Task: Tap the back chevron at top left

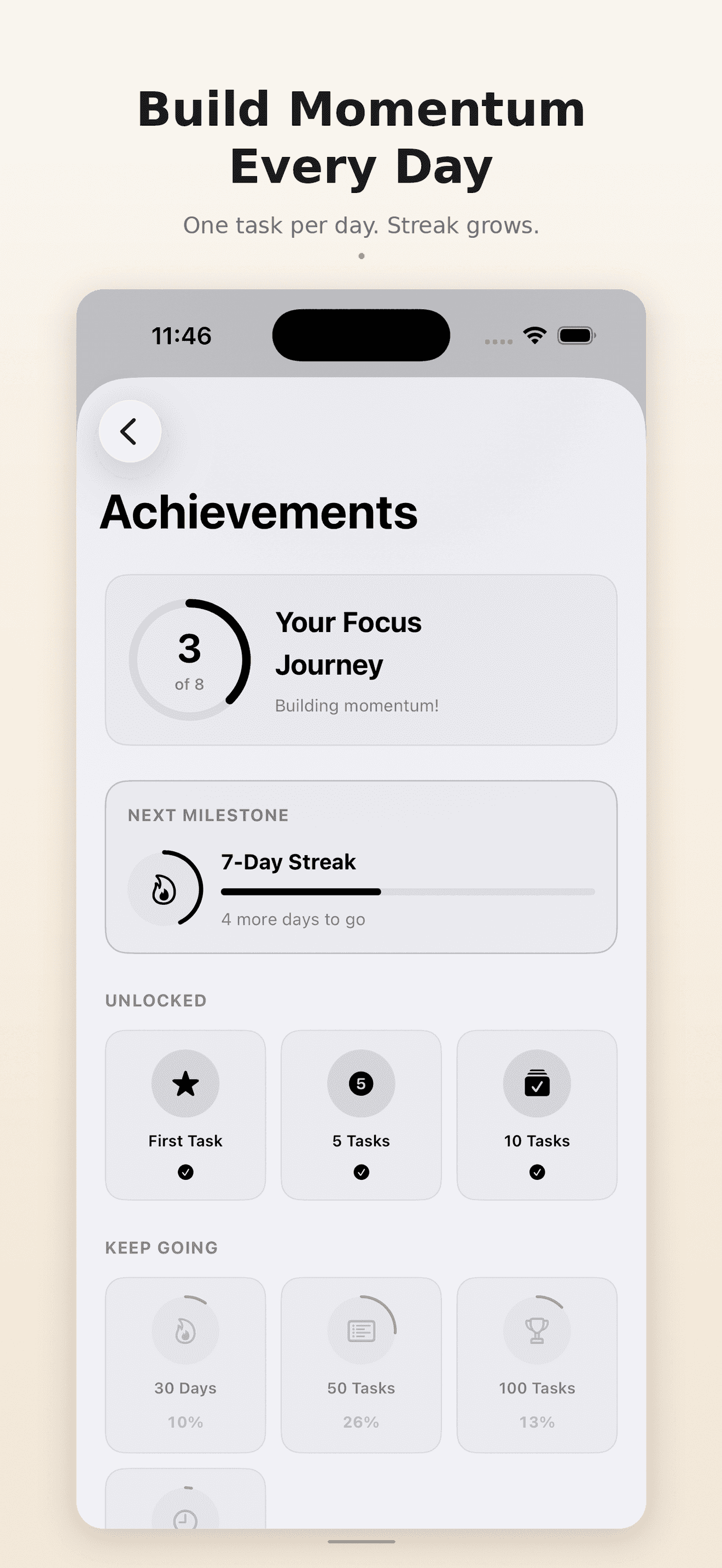Action: (130, 431)
